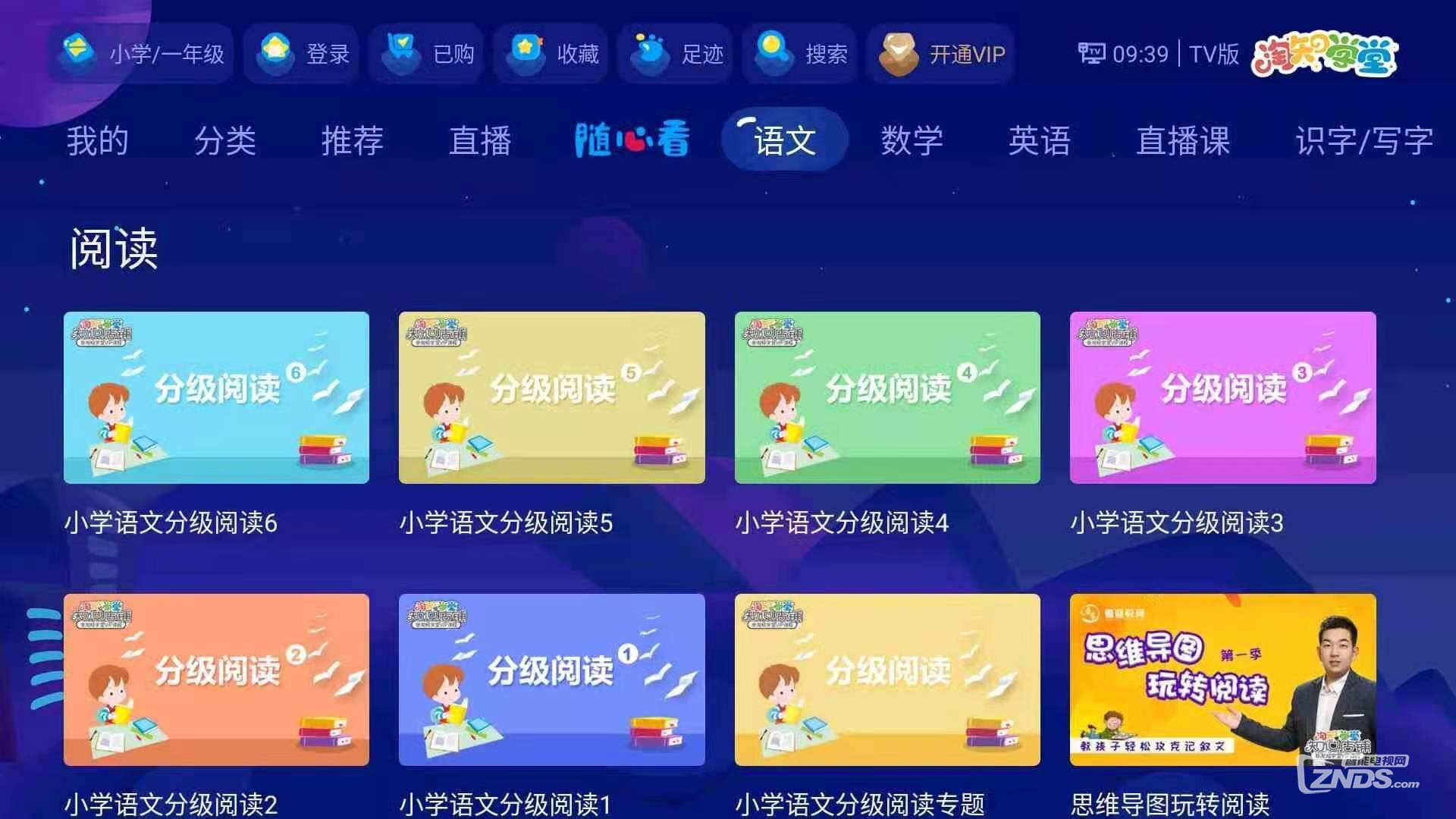The width and height of the screenshot is (1456, 819).
Task: Open the 小学语文分级阅读4 course card
Action: pyautogui.click(x=887, y=397)
